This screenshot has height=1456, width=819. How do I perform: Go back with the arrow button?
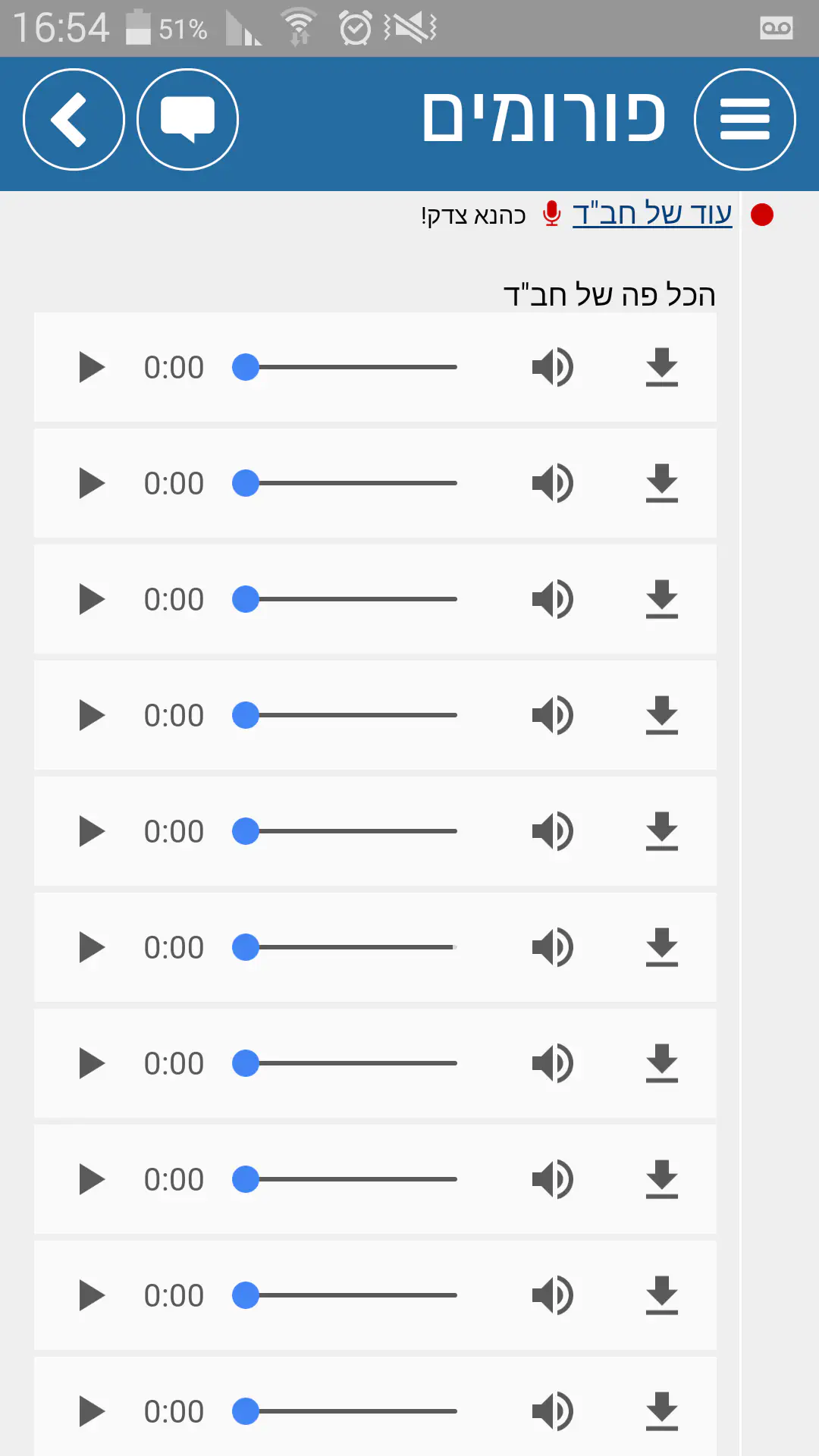click(x=74, y=120)
